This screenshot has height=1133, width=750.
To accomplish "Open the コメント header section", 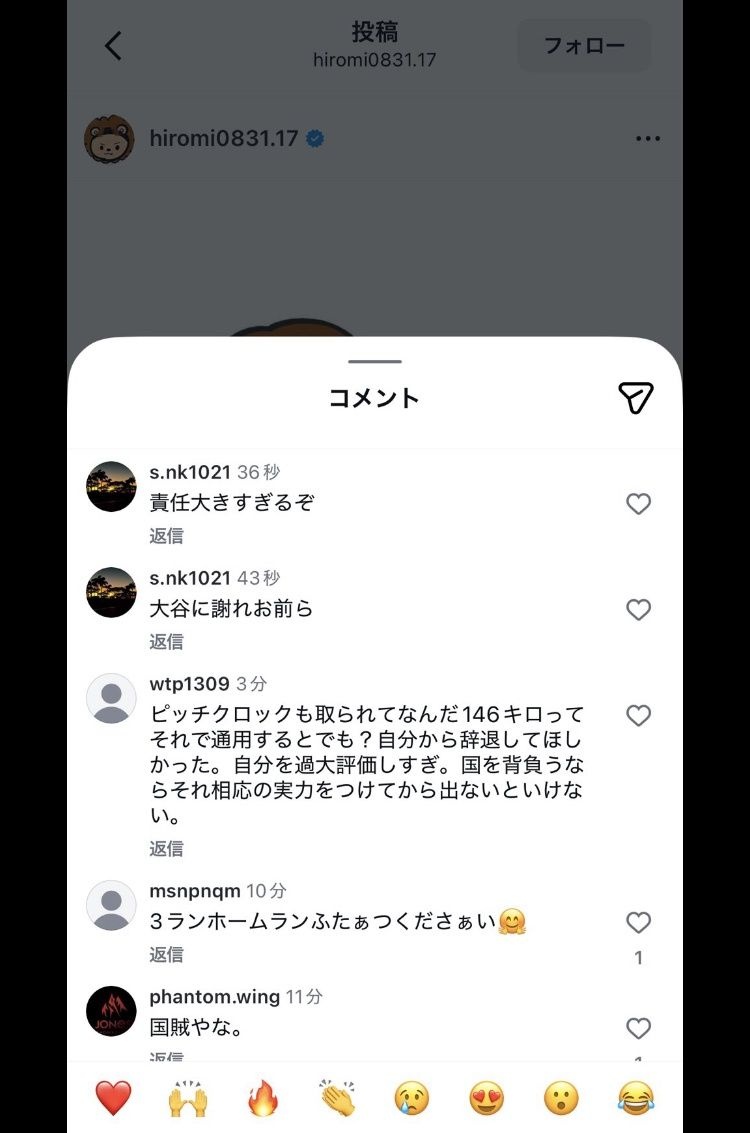I will click(375, 396).
